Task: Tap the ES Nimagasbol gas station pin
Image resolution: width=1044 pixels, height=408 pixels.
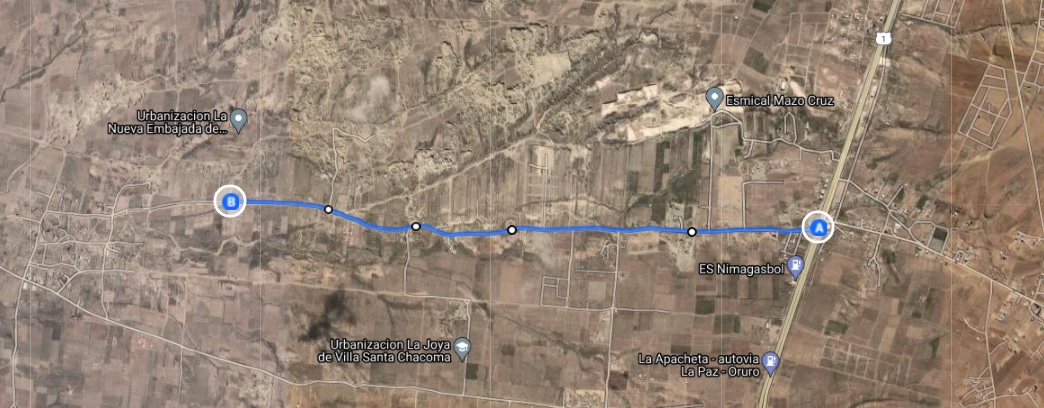Action: (x=795, y=267)
